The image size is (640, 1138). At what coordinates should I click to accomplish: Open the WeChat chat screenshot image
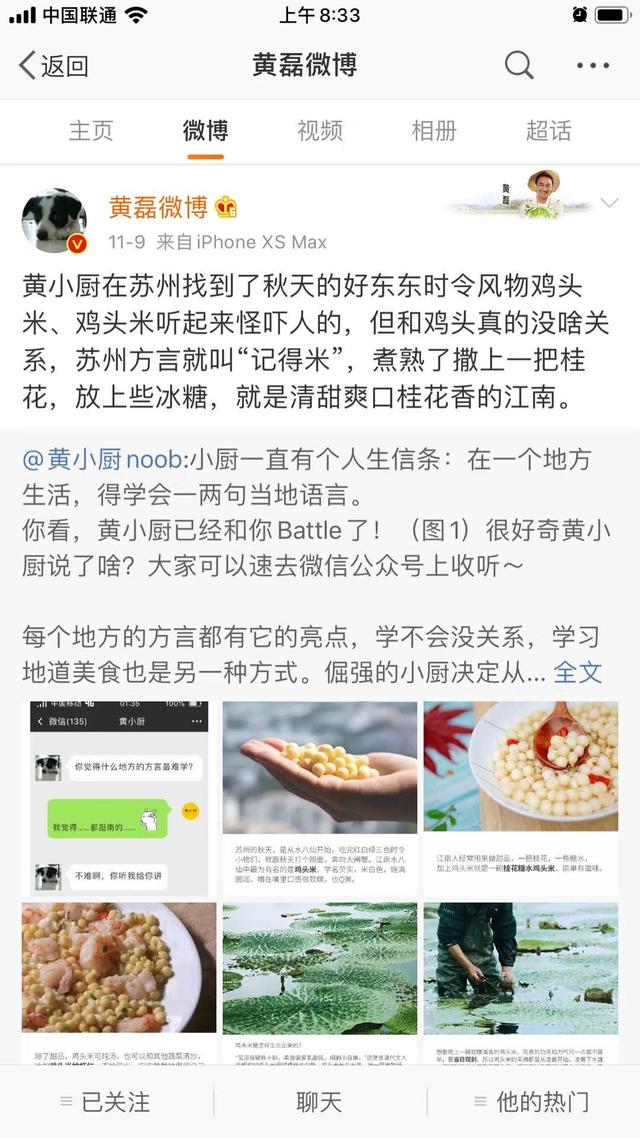(119, 797)
